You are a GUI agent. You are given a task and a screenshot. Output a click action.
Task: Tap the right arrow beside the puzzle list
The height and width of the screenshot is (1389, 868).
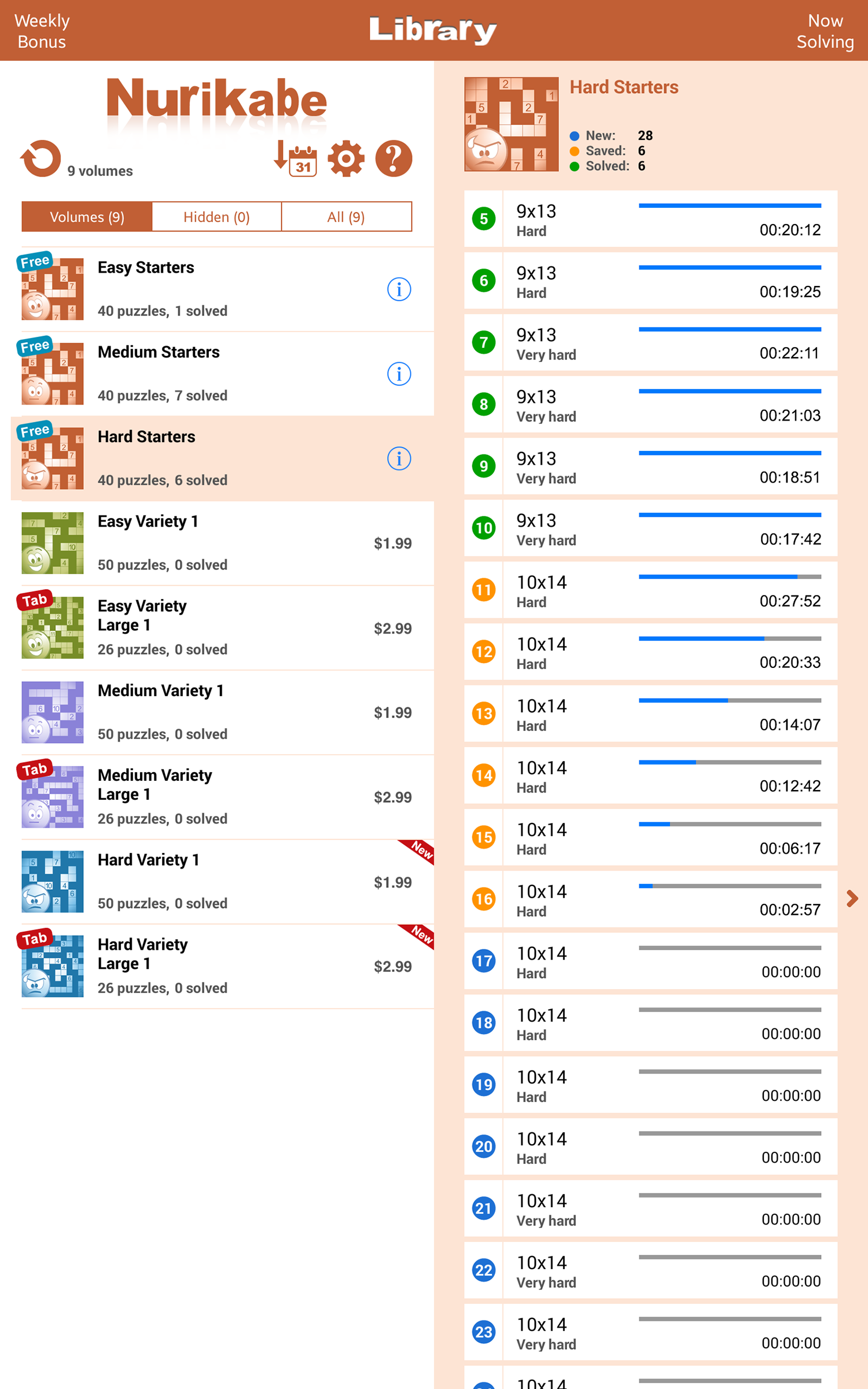pos(852,898)
